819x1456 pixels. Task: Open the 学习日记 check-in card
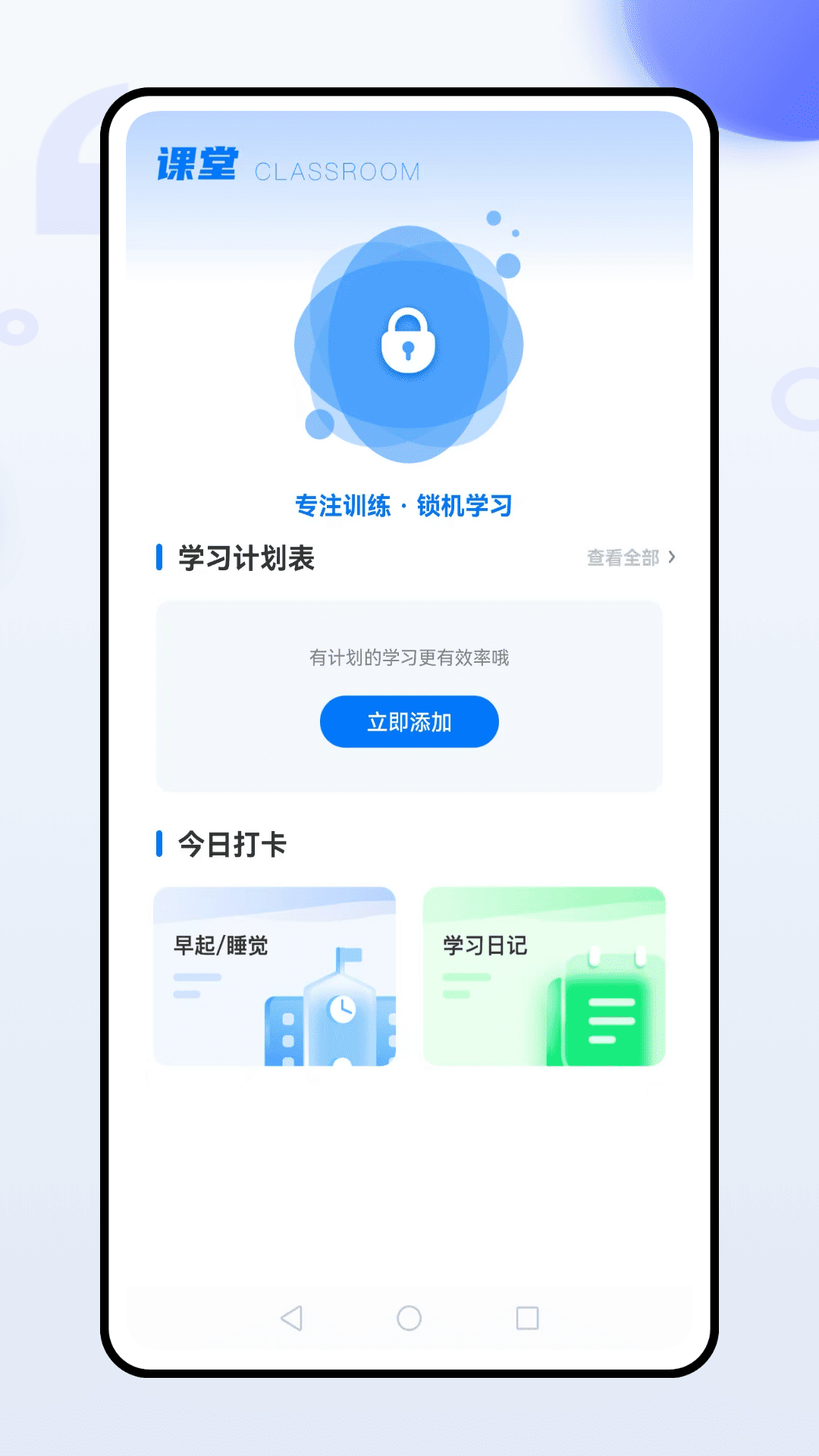[544, 976]
